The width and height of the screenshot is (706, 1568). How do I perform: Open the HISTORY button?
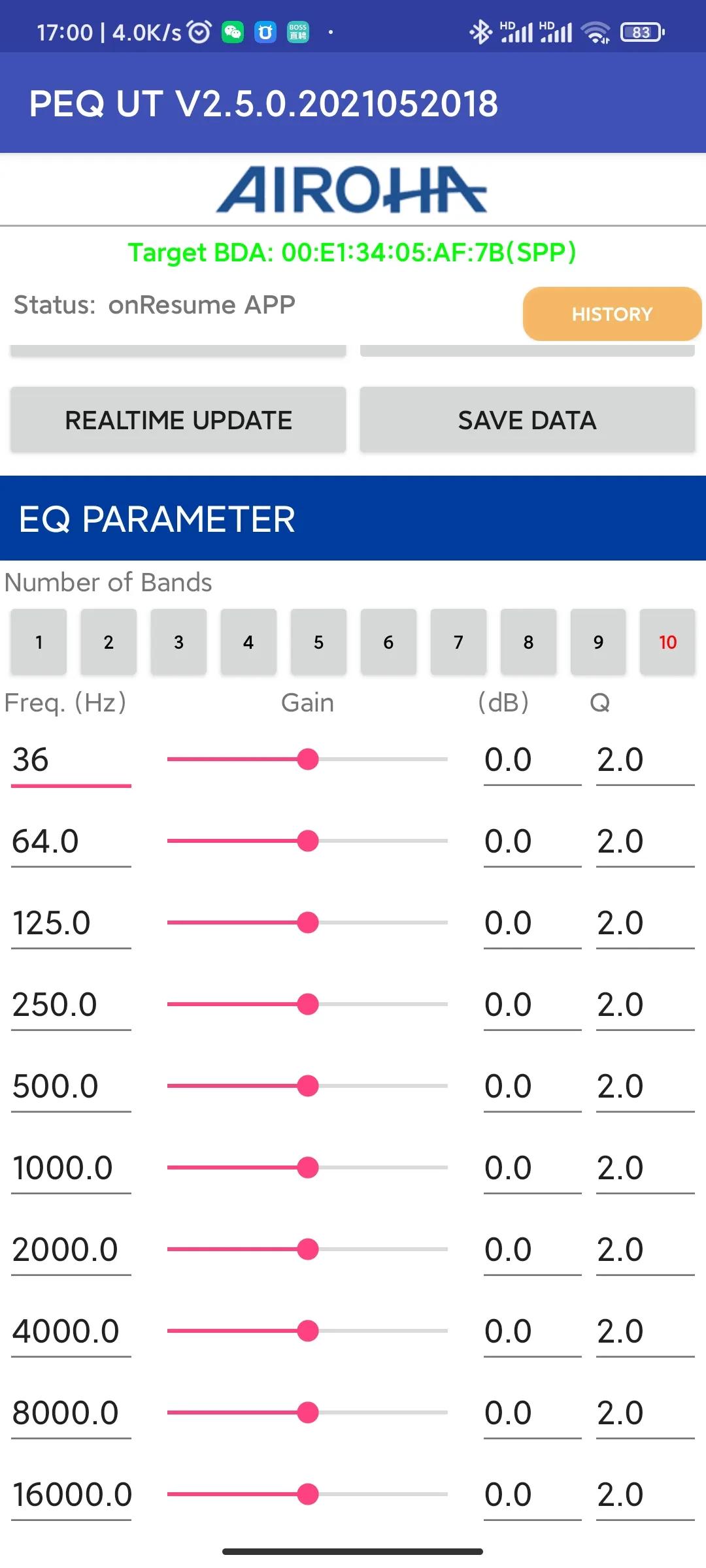[612, 314]
